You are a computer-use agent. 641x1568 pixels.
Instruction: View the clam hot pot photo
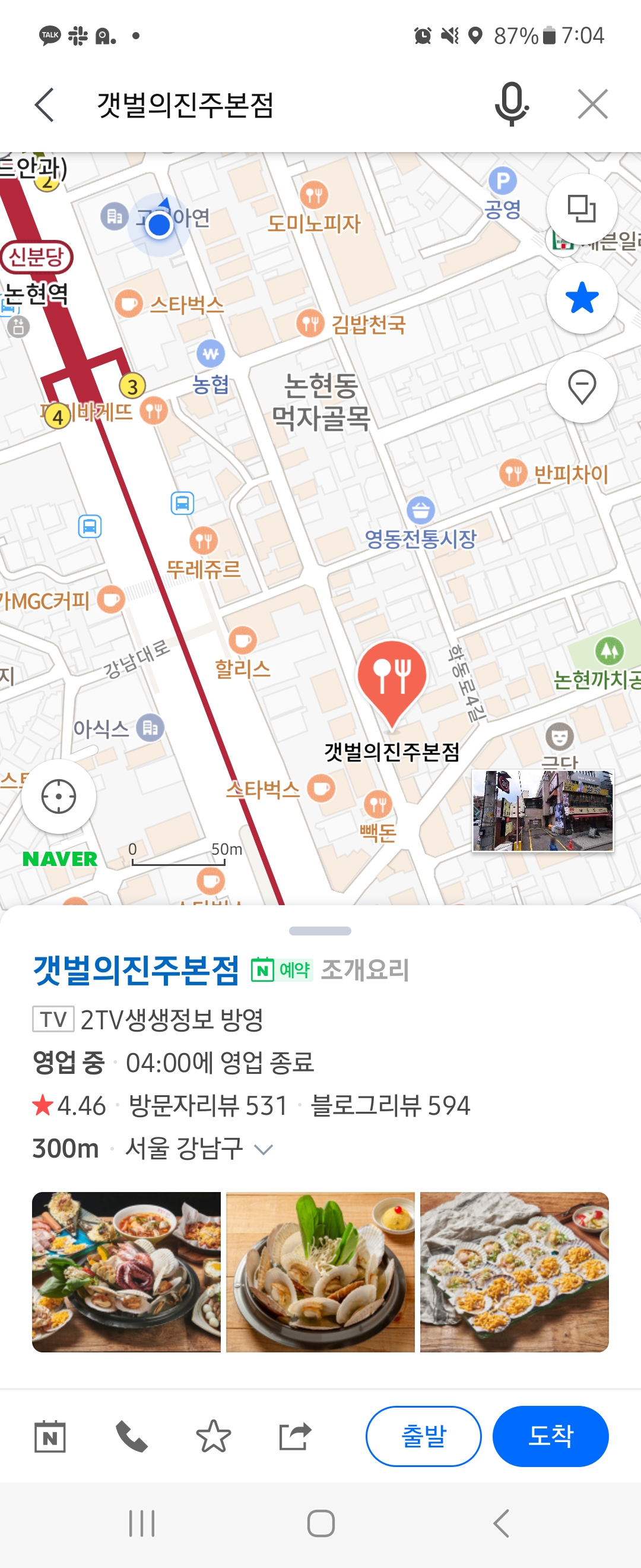pyautogui.click(x=320, y=1272)
